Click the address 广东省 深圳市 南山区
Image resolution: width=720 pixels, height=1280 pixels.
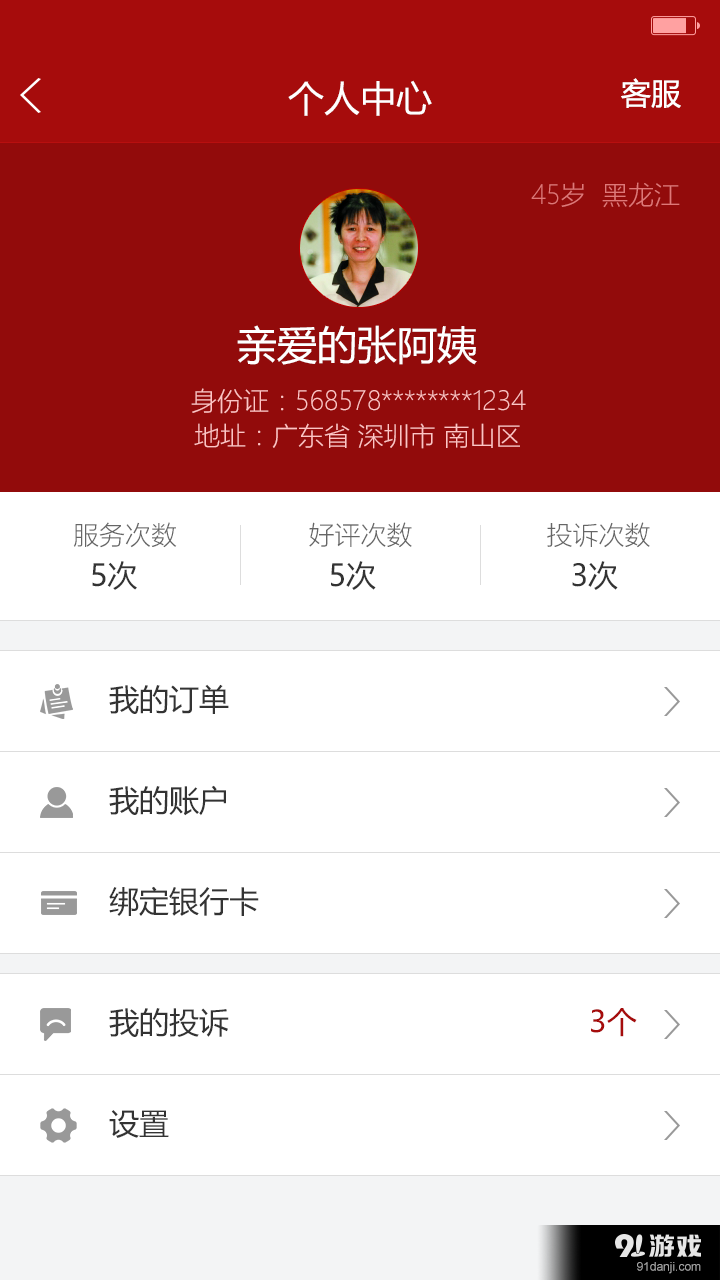click(360, 437)
